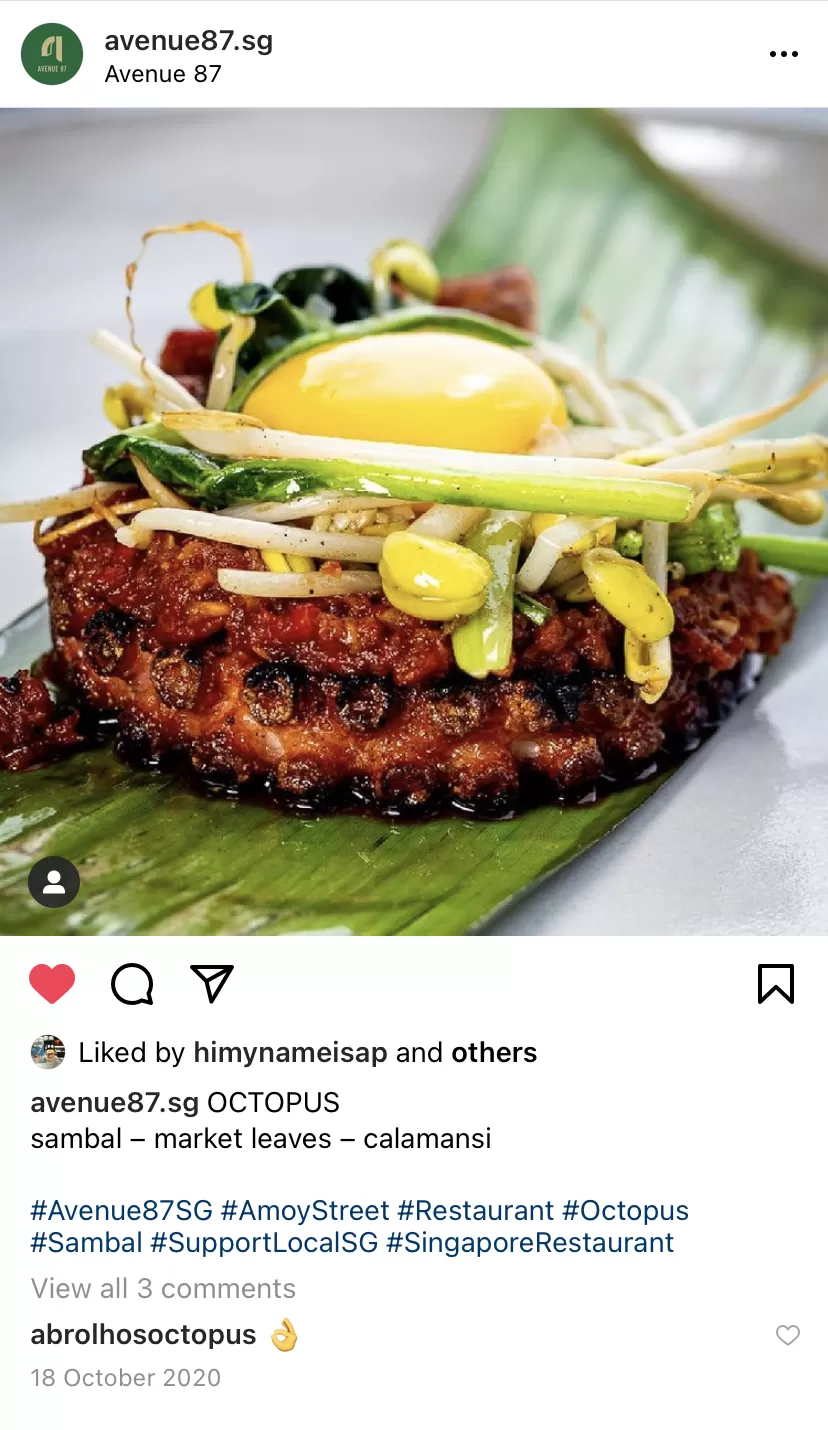828x1430 pixels.
Task: Unlike the post with the red heart
Action: pos(52,984)
